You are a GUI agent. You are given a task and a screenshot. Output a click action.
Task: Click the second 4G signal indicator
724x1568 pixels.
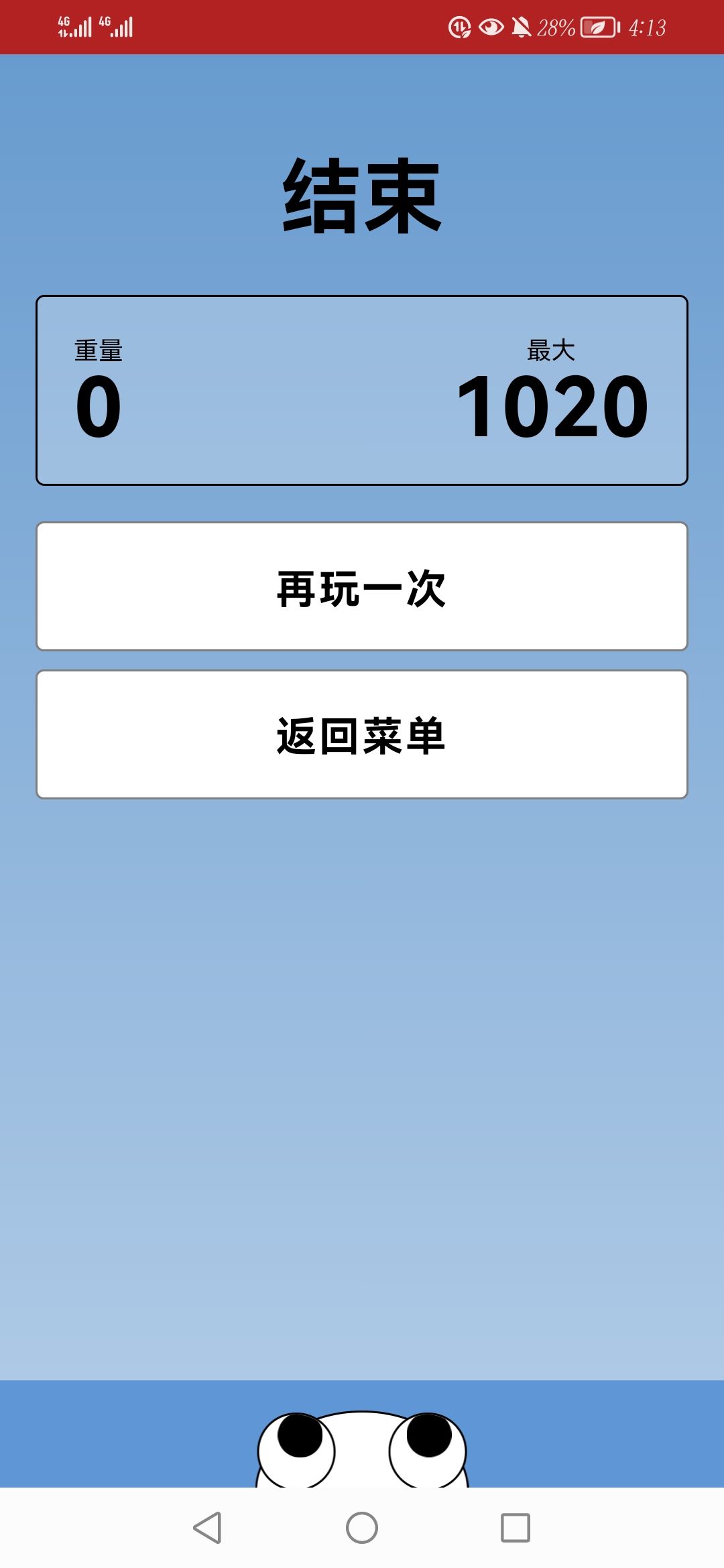point(117,27)
